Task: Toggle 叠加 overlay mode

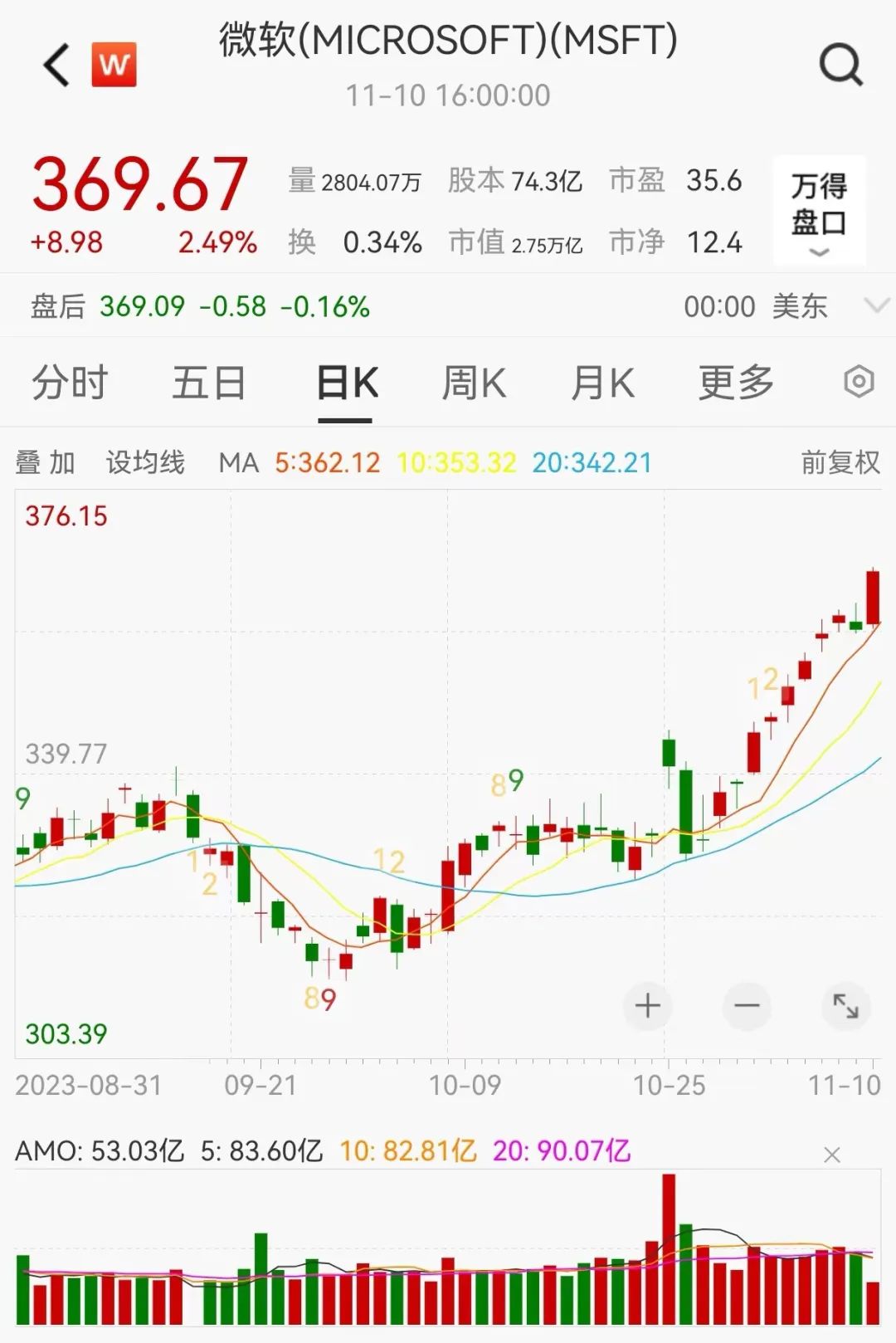Action: (x=46, y=463)
